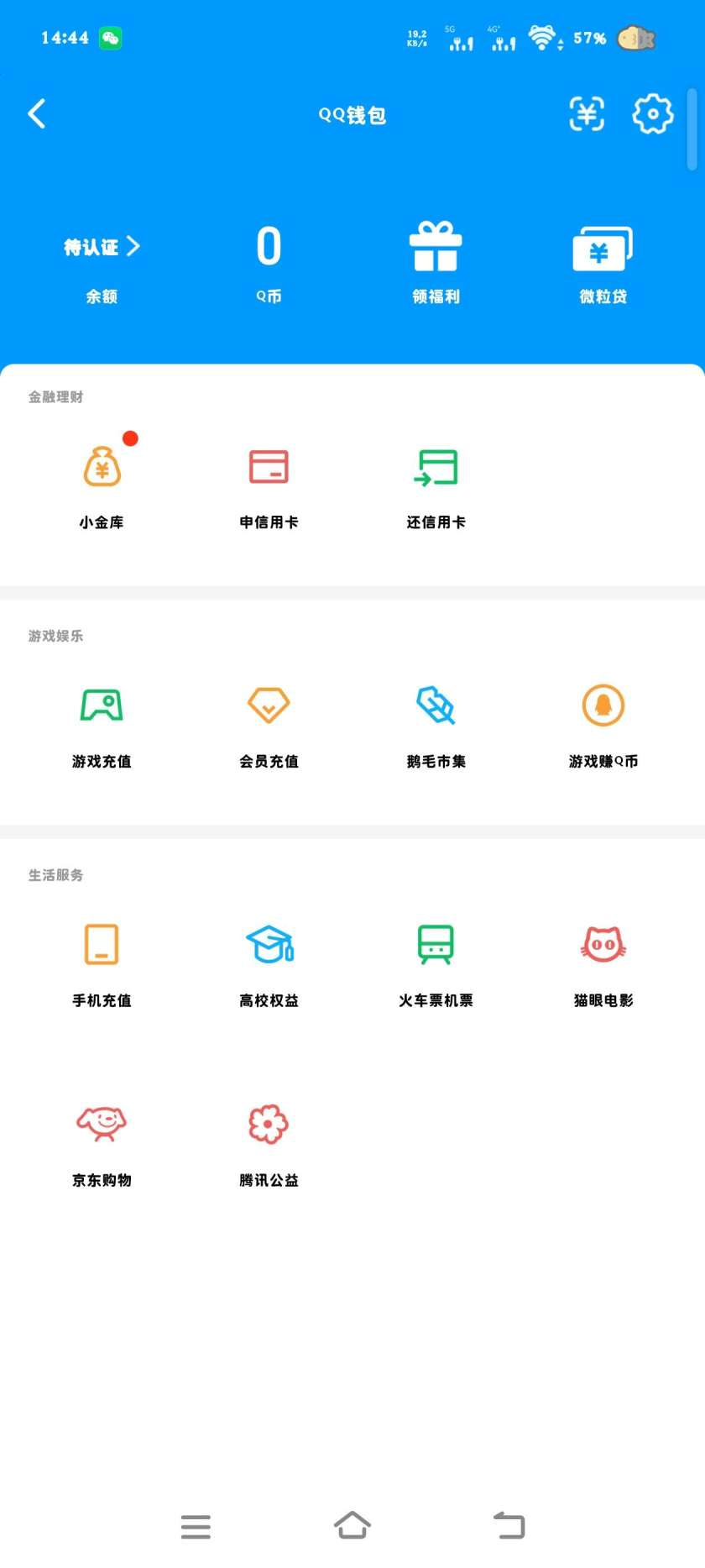Open QQ Wallet settings gear

[652, 113]
